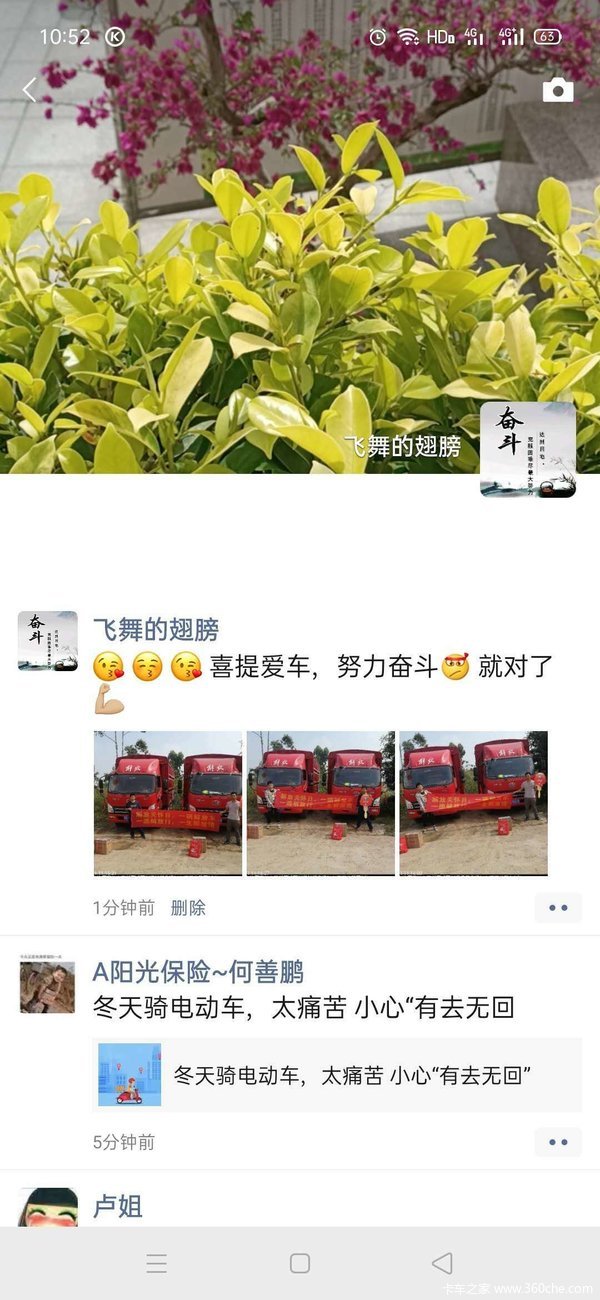600x1300 pixels.
Task: Open the camera to post a moment
Action: click(558, 91)
